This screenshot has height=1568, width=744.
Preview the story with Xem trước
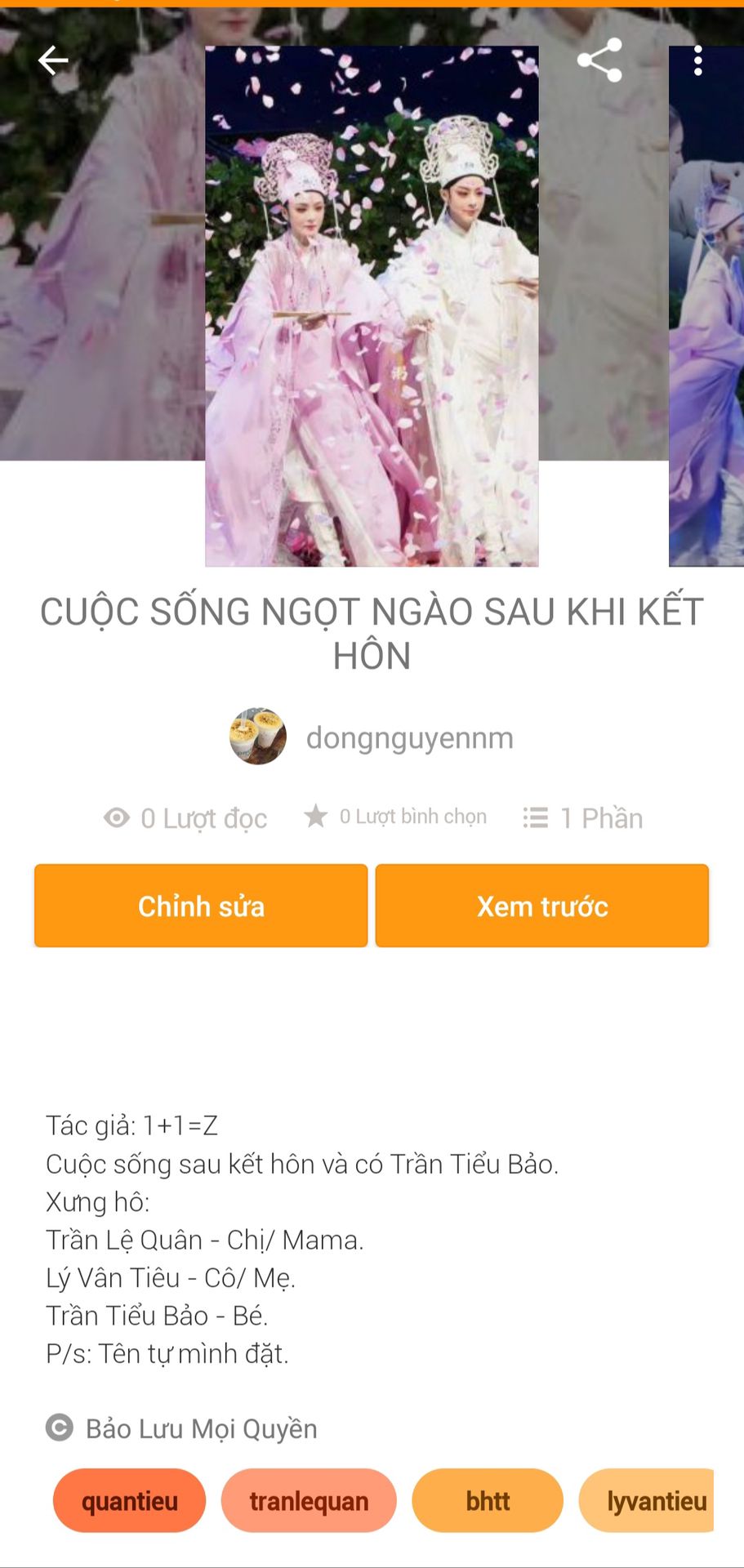click(x=542, y=906)
